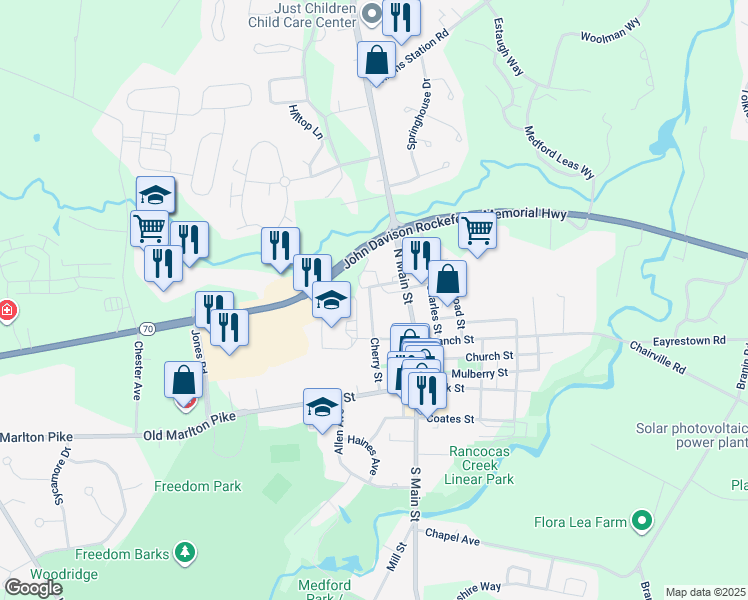Tap the school marker near Cherry St
748x600 pixels.
pos(332,301)
